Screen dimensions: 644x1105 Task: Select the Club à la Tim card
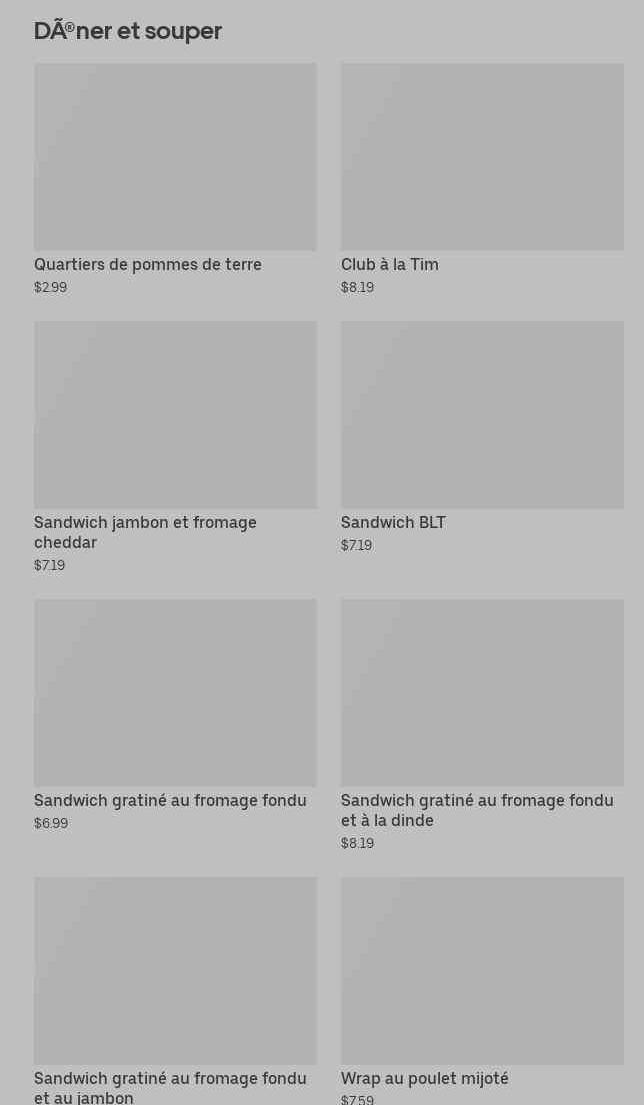pos(482,179)
